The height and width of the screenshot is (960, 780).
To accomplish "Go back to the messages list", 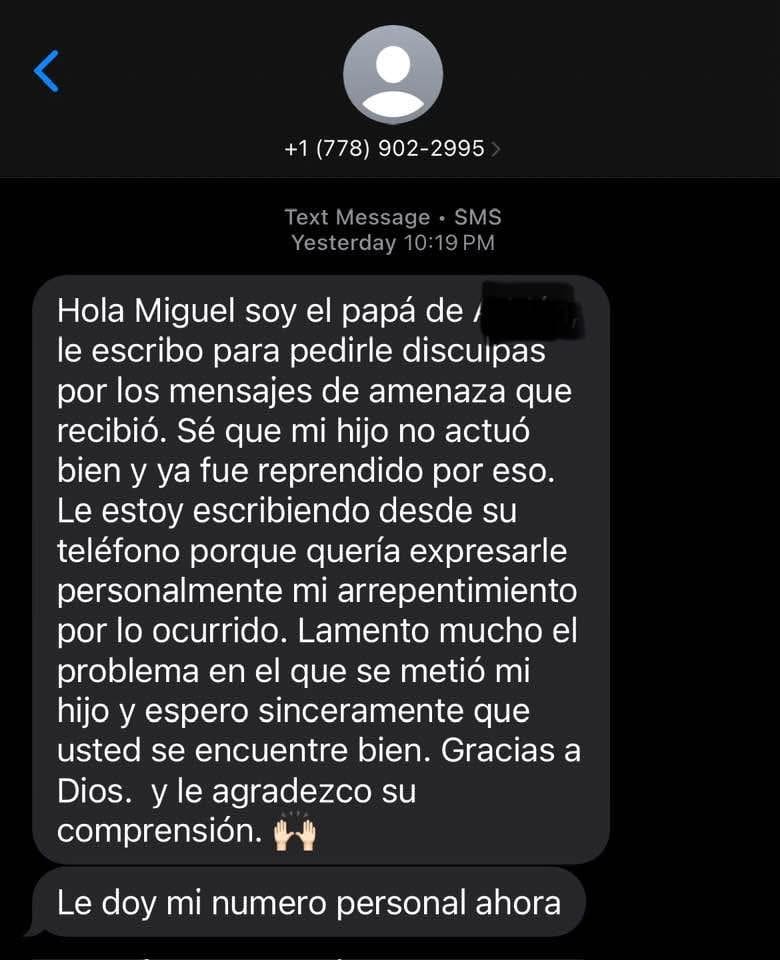I will point(46,72).
